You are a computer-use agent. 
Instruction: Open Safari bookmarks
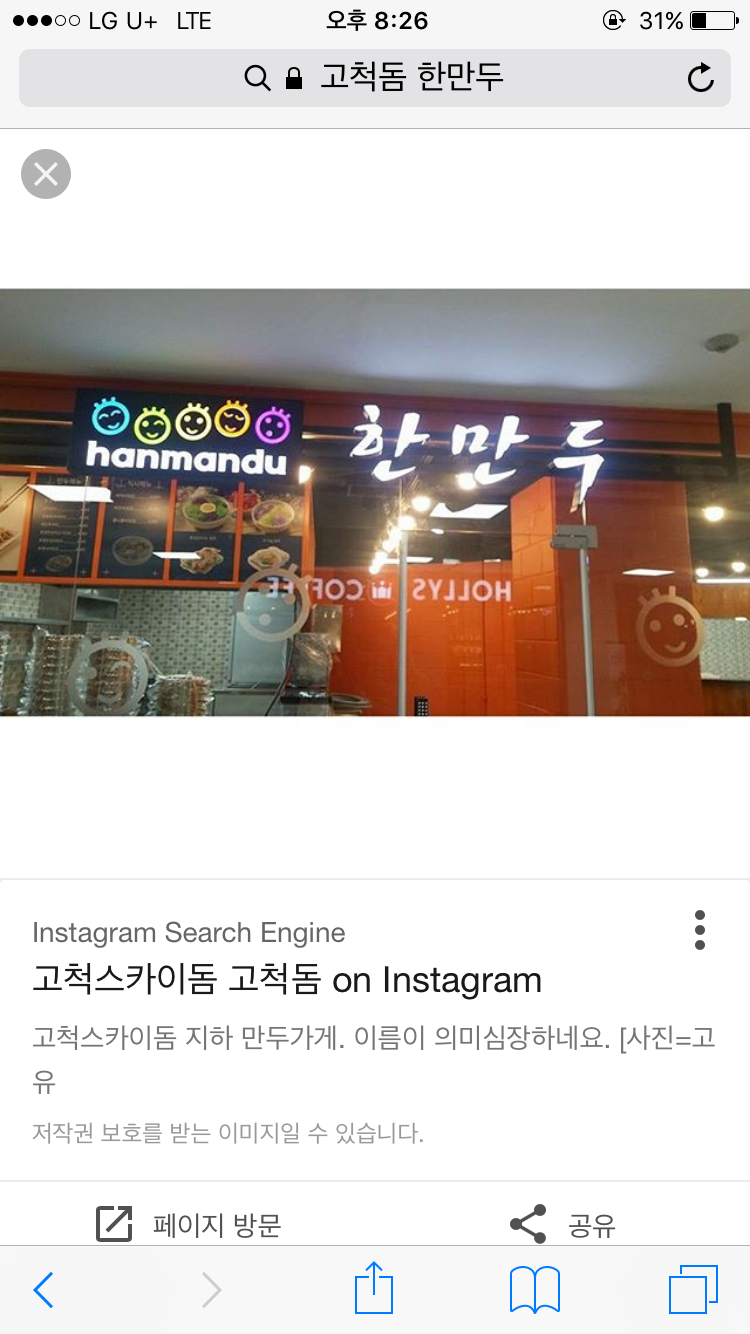535,1289
